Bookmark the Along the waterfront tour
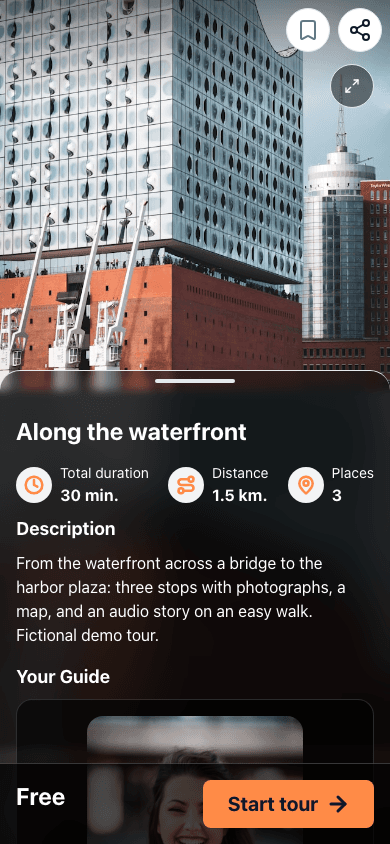This screenshot has width=390, height=844. [308, 30]
